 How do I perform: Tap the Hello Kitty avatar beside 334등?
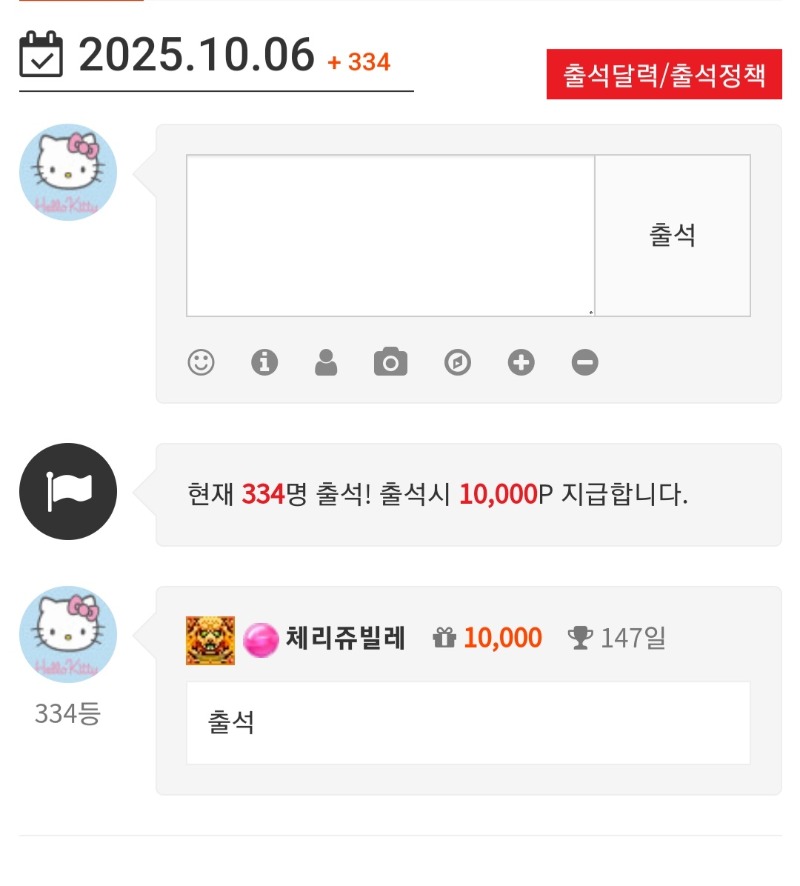pos(68,634)
